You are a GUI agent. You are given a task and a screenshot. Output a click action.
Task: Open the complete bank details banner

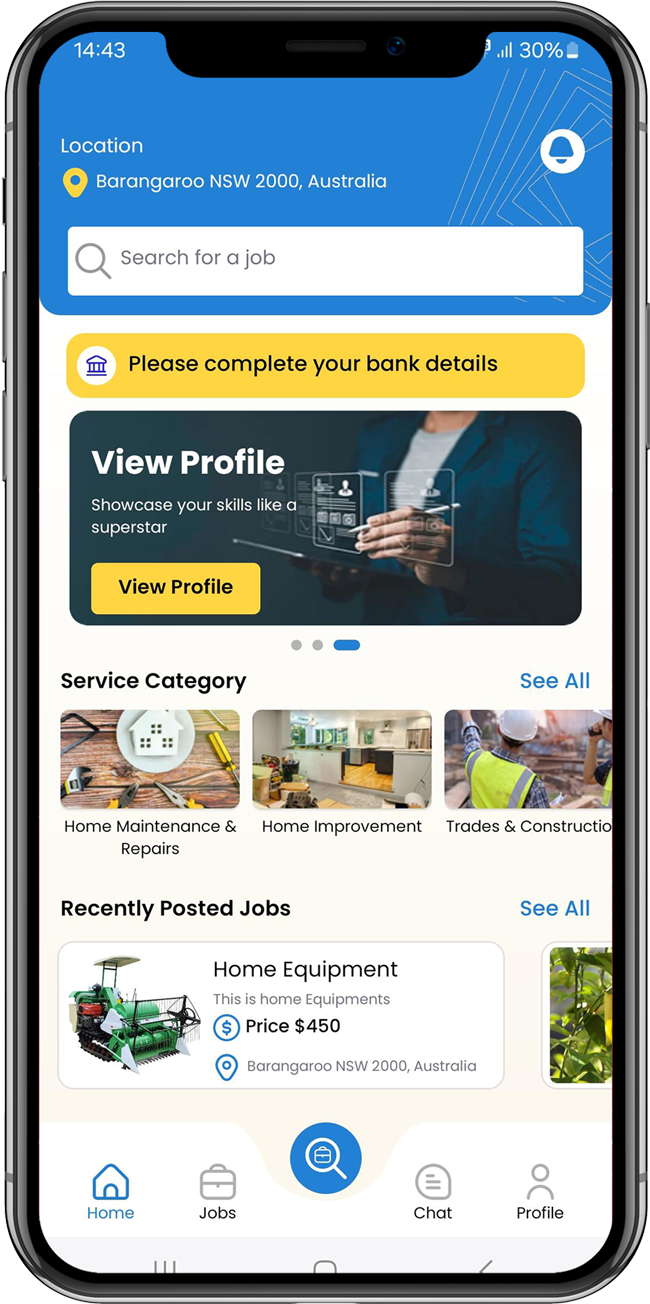point(325,365)
